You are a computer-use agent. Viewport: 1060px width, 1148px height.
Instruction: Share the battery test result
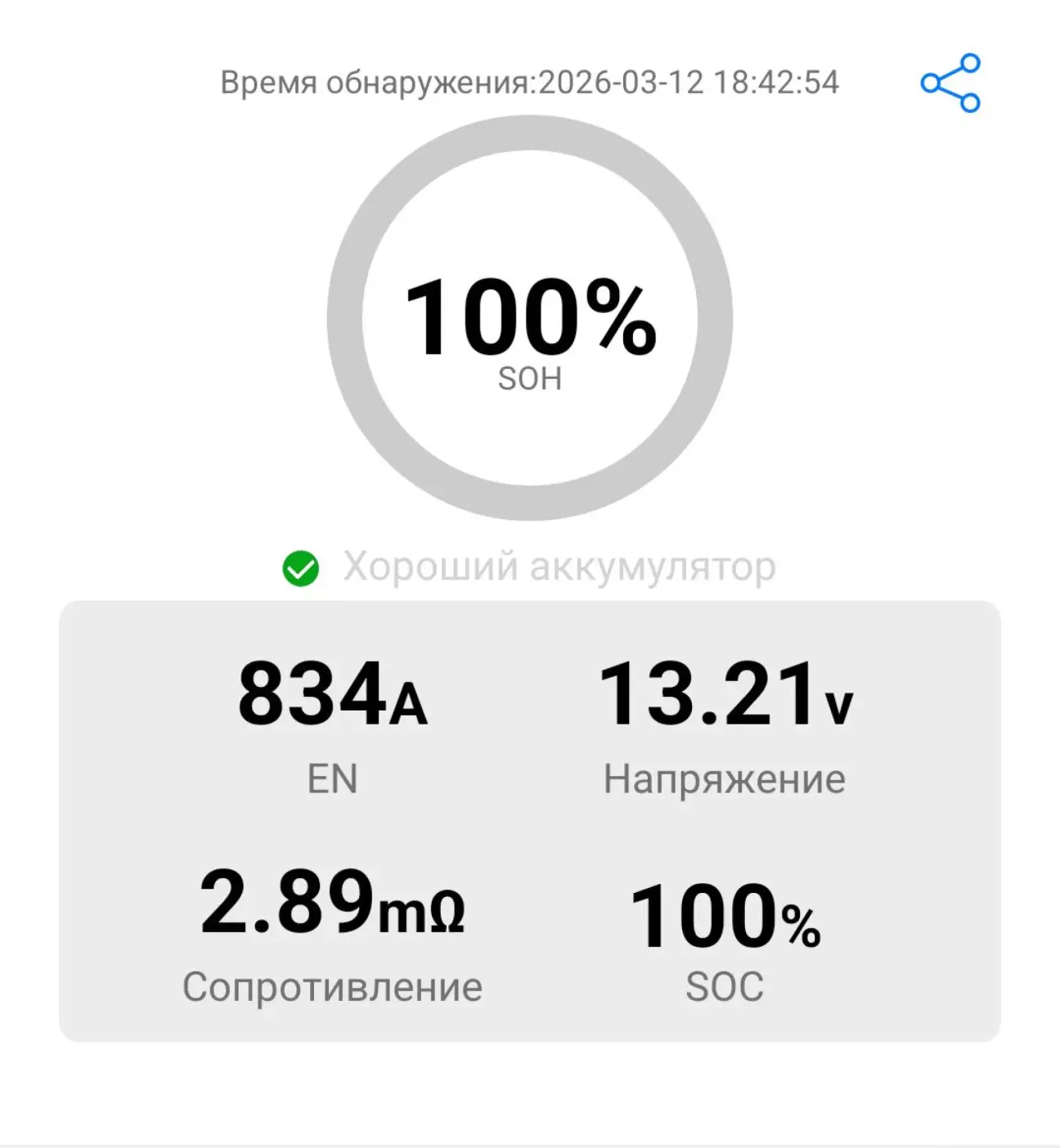pyautogui.click(x=950, y=83)
